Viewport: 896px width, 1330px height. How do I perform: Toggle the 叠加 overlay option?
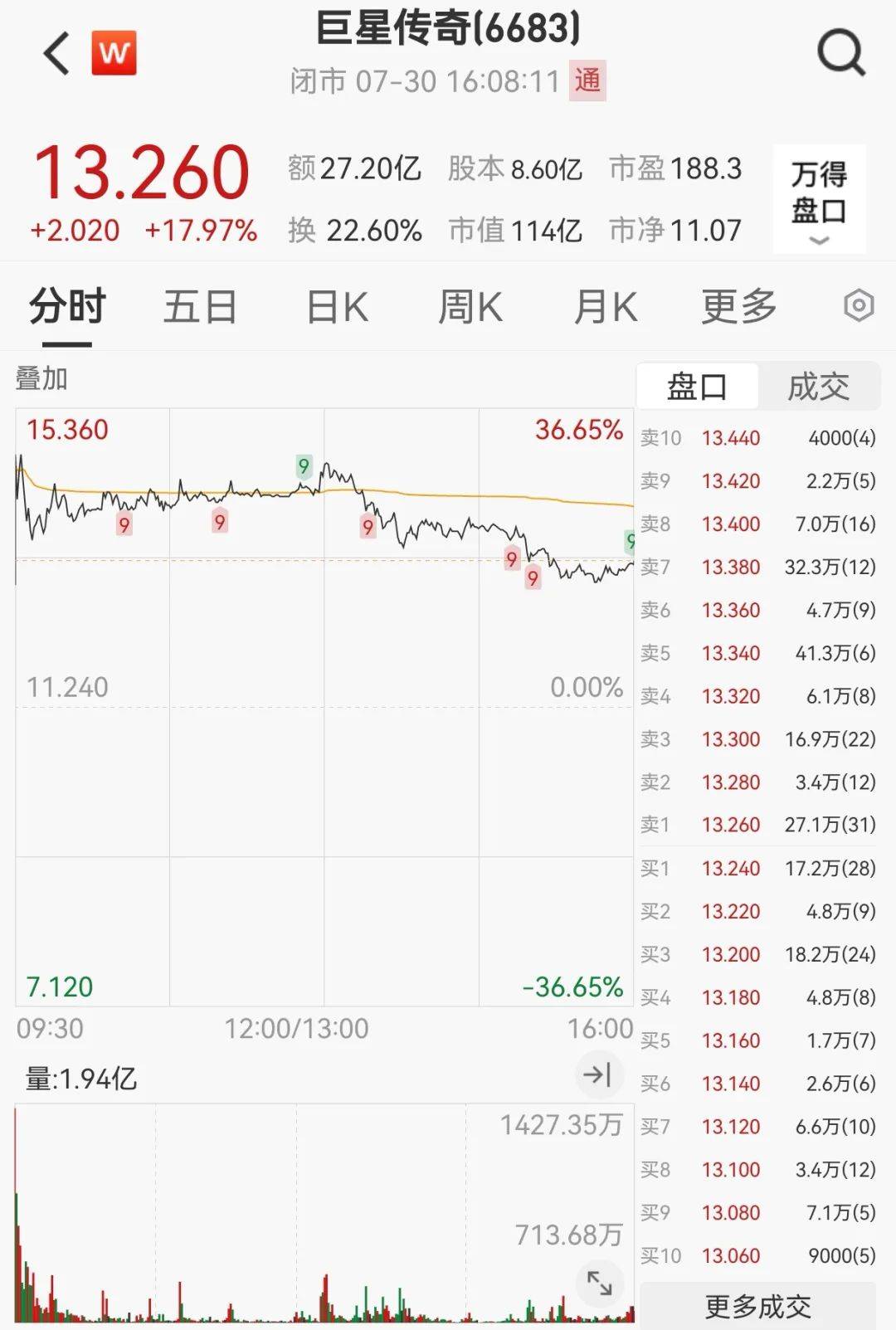pyautogui.click(x=40, y=378)
